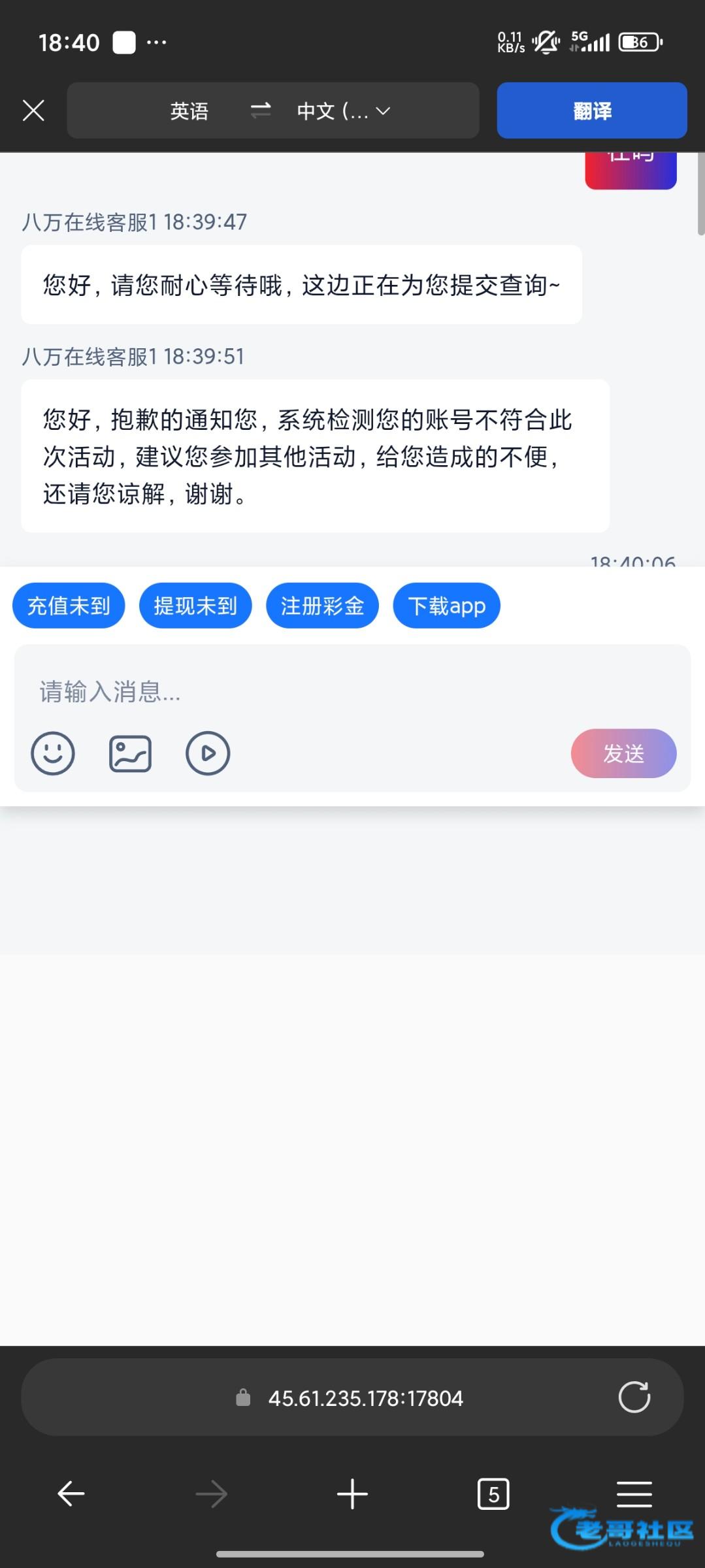
Task: Attach a video via the play icon
Action: click(x=208, y=753)
